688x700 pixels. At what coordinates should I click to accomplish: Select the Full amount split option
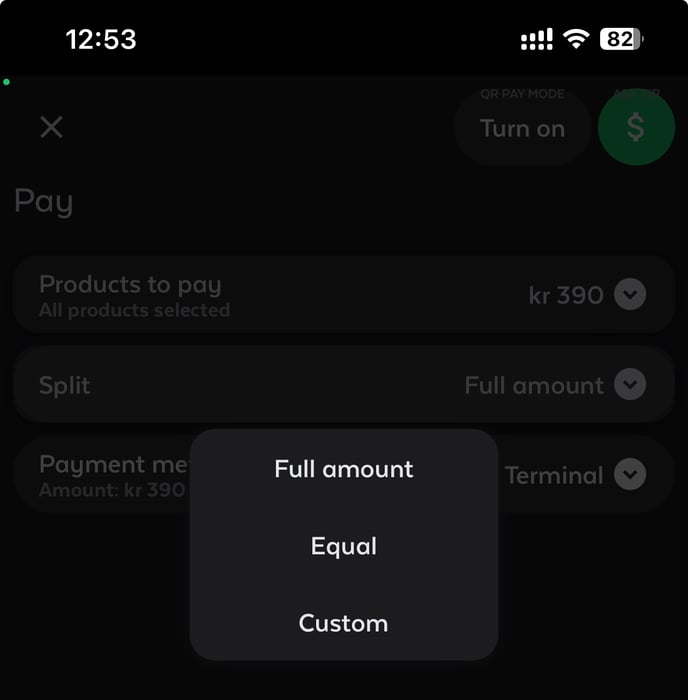coord(343,469)
